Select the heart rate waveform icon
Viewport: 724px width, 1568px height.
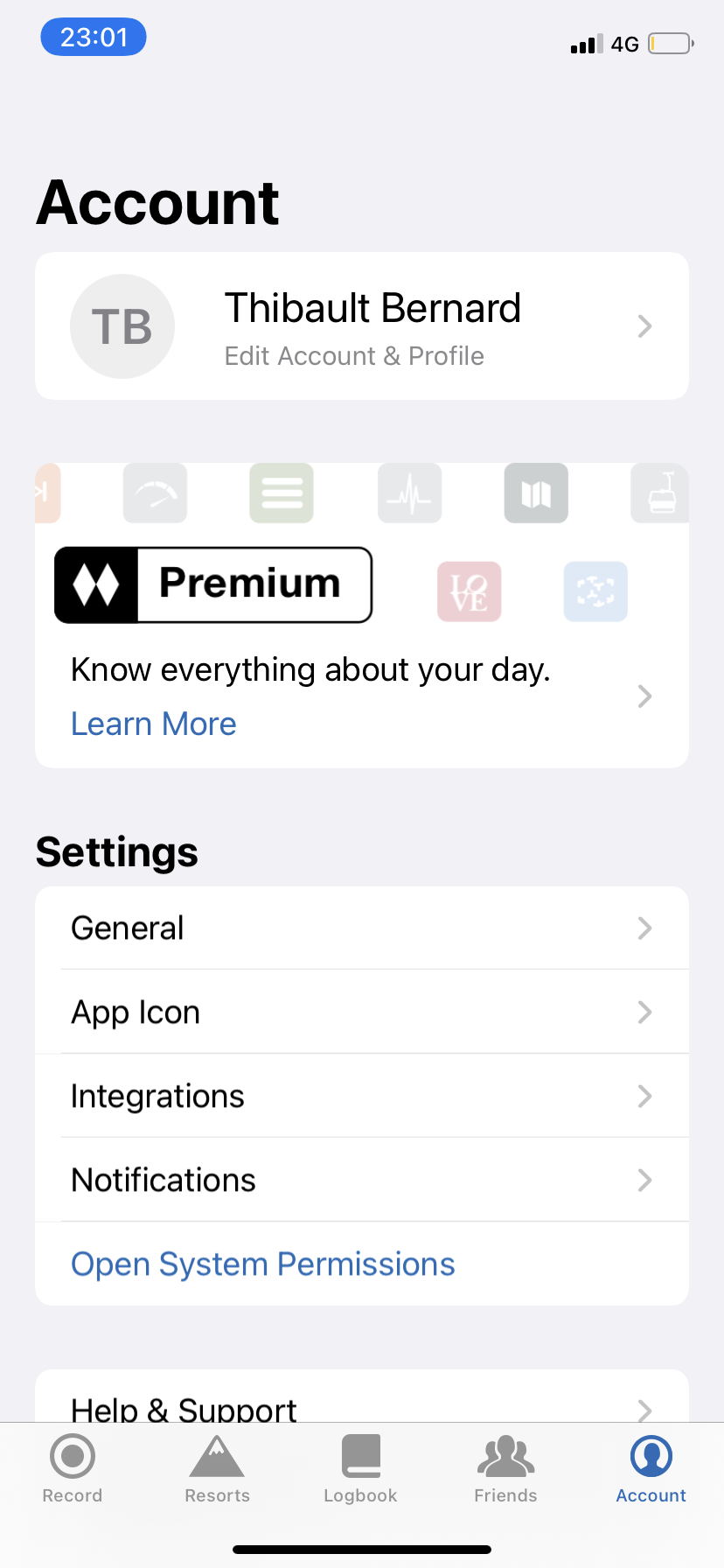click(x=409, y=493)
